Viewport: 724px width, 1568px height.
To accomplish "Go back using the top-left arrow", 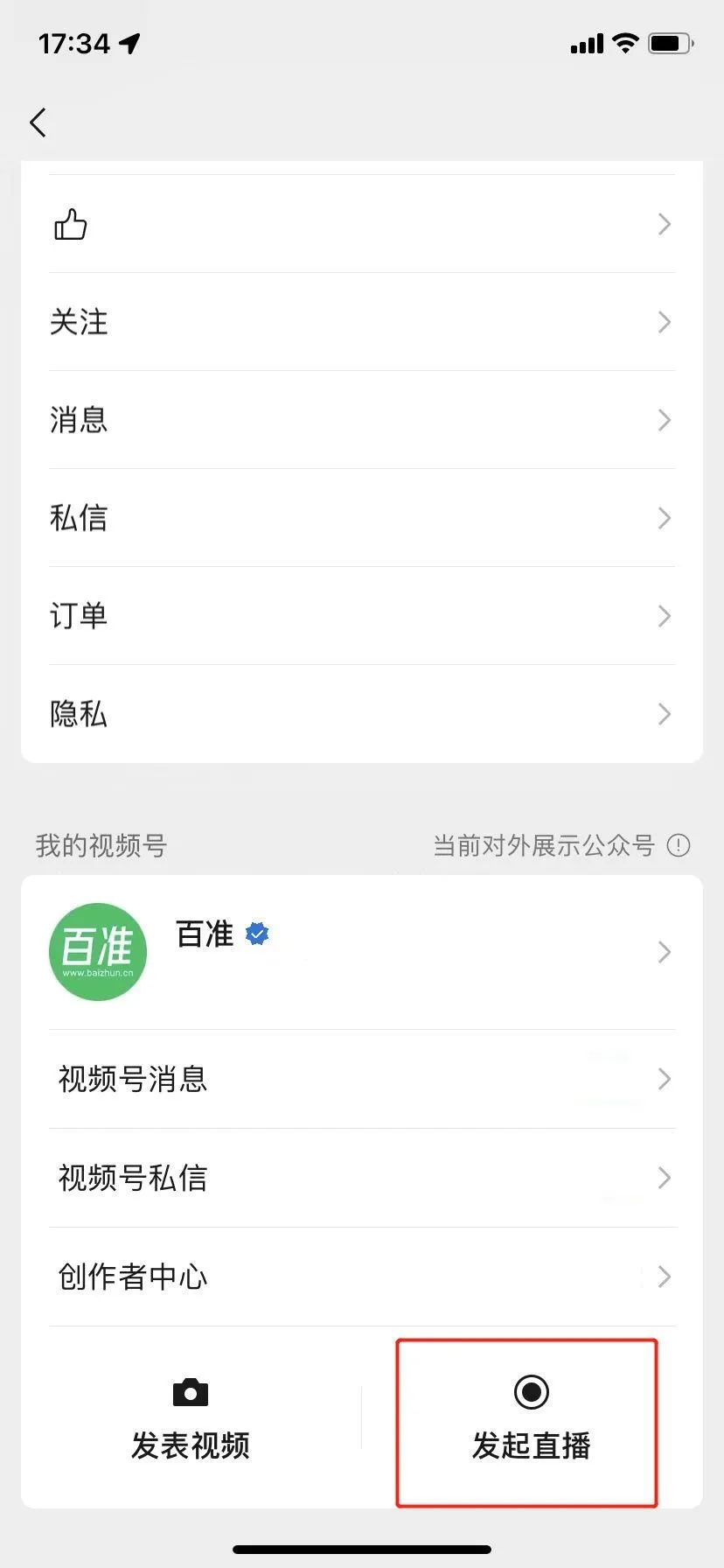I will [38, 122].
